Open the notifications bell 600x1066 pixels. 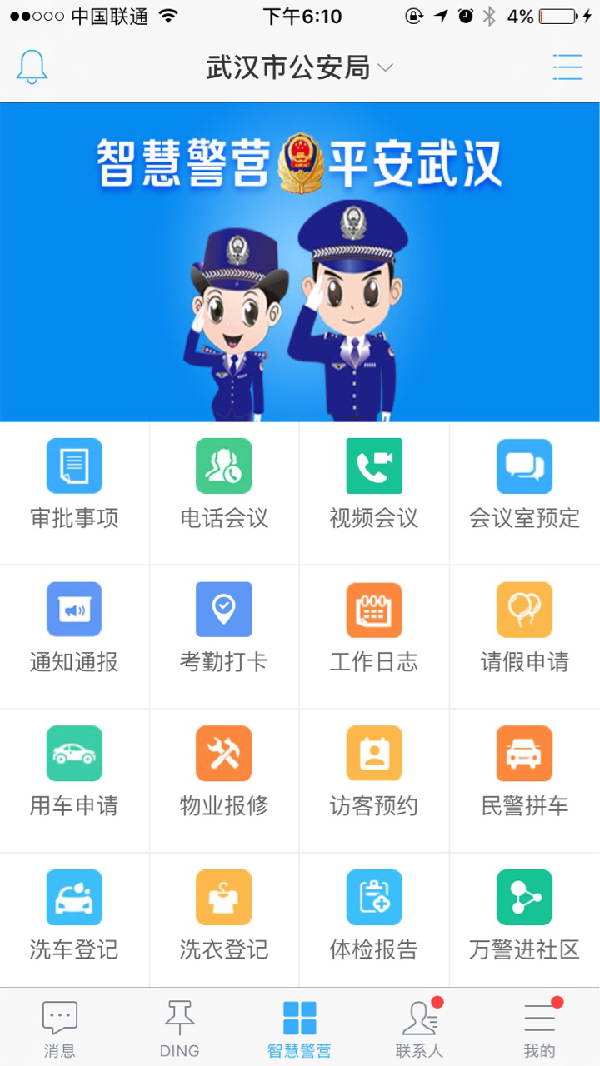32,67
